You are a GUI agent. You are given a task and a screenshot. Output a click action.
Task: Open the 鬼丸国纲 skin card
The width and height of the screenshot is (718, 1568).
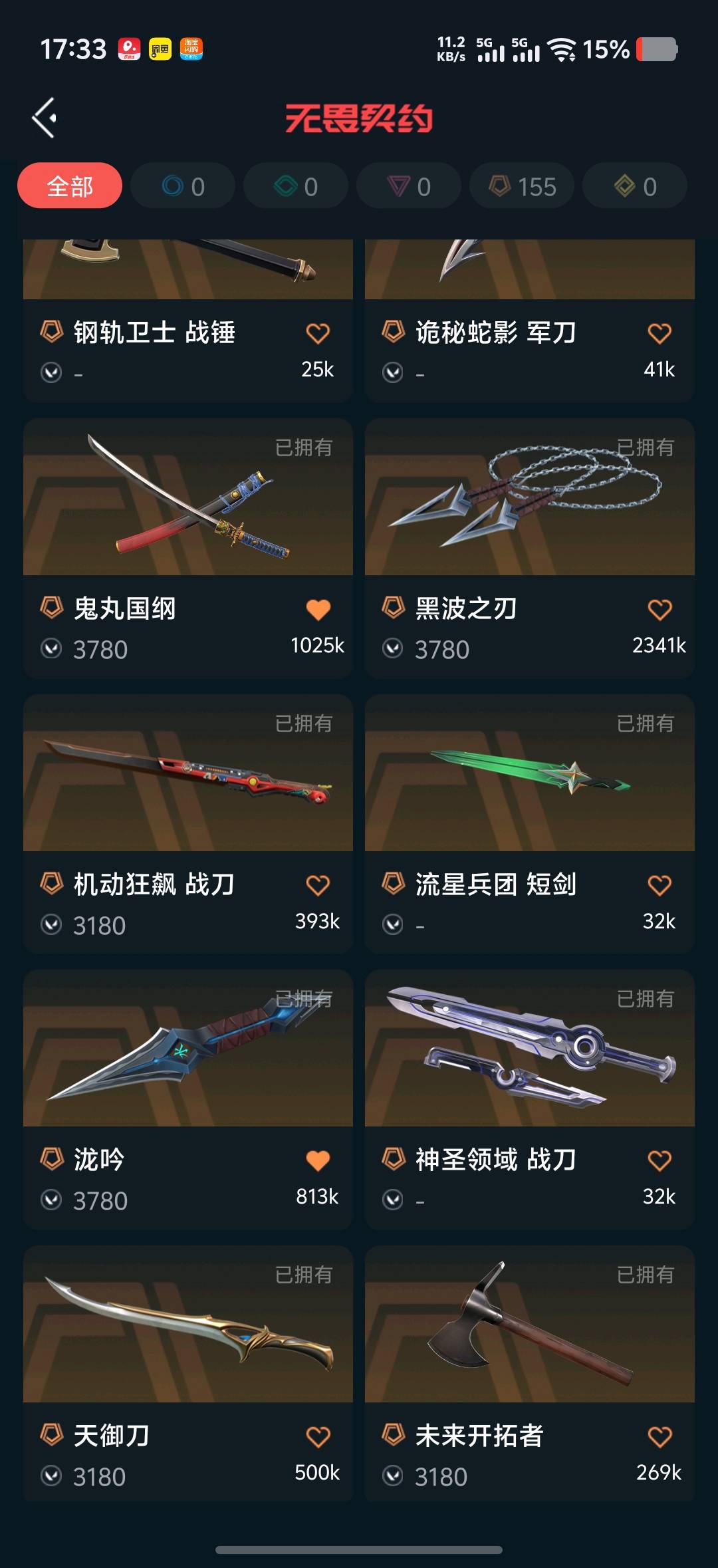pyautogui.click(x=188, y=548)
